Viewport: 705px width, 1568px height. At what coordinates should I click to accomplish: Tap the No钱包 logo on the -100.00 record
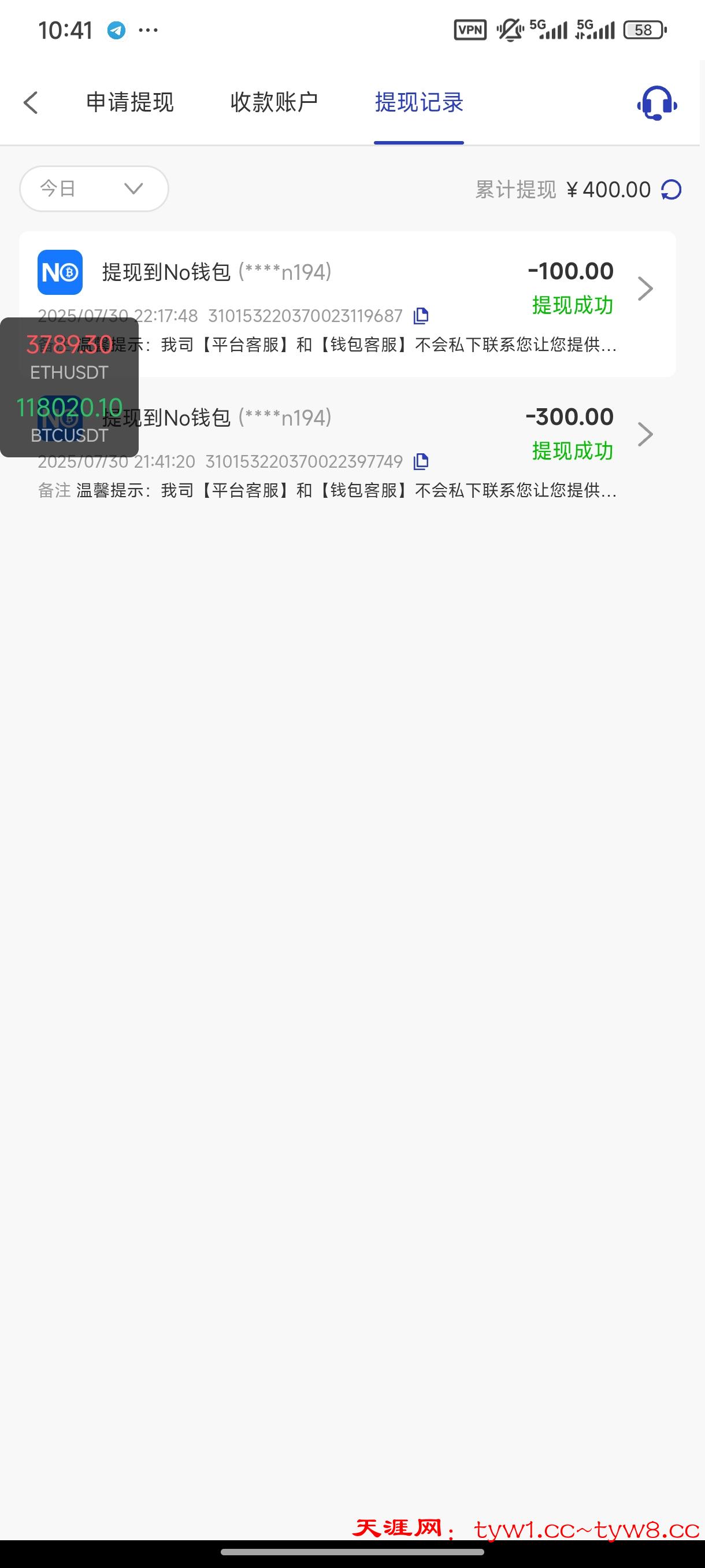(x=60, y=272)
